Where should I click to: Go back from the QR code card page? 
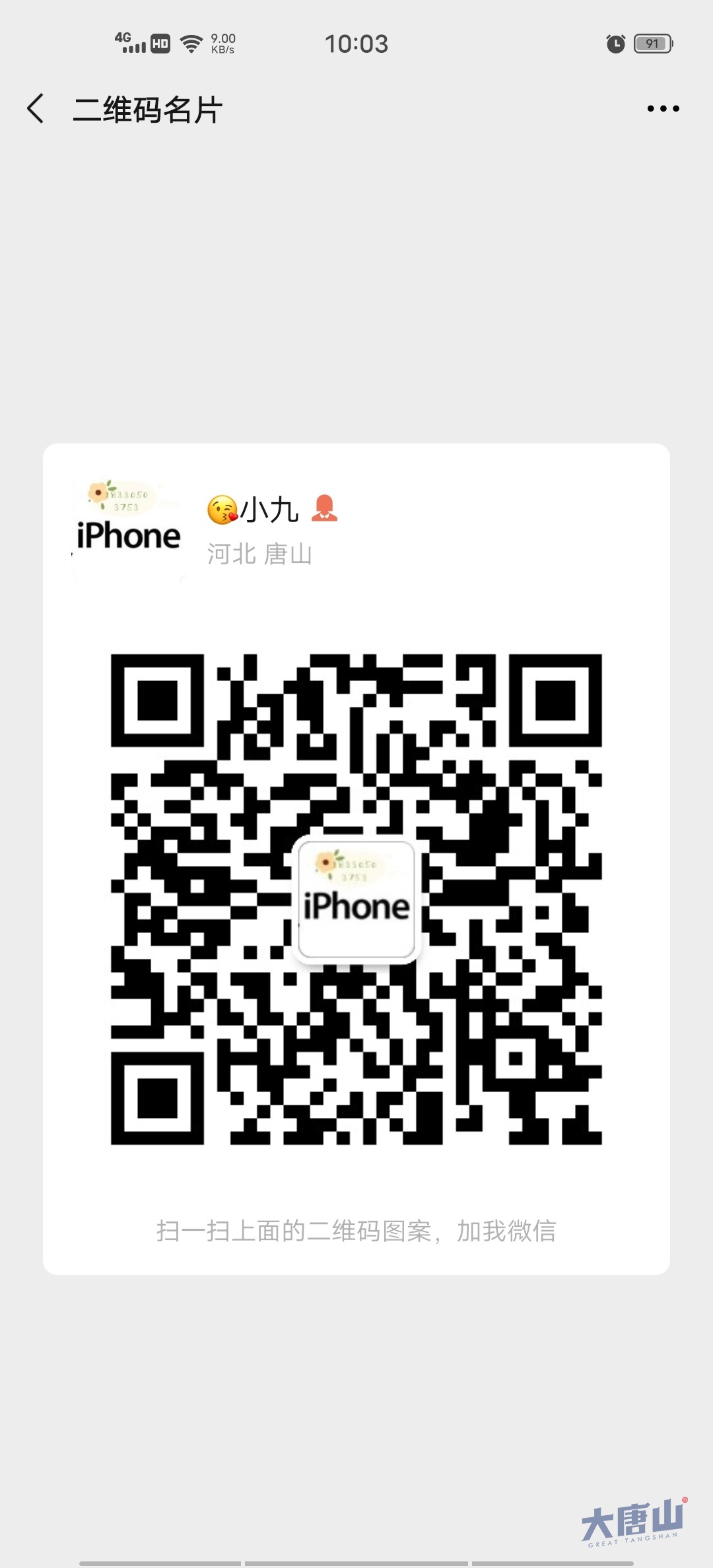click(36, 109)
